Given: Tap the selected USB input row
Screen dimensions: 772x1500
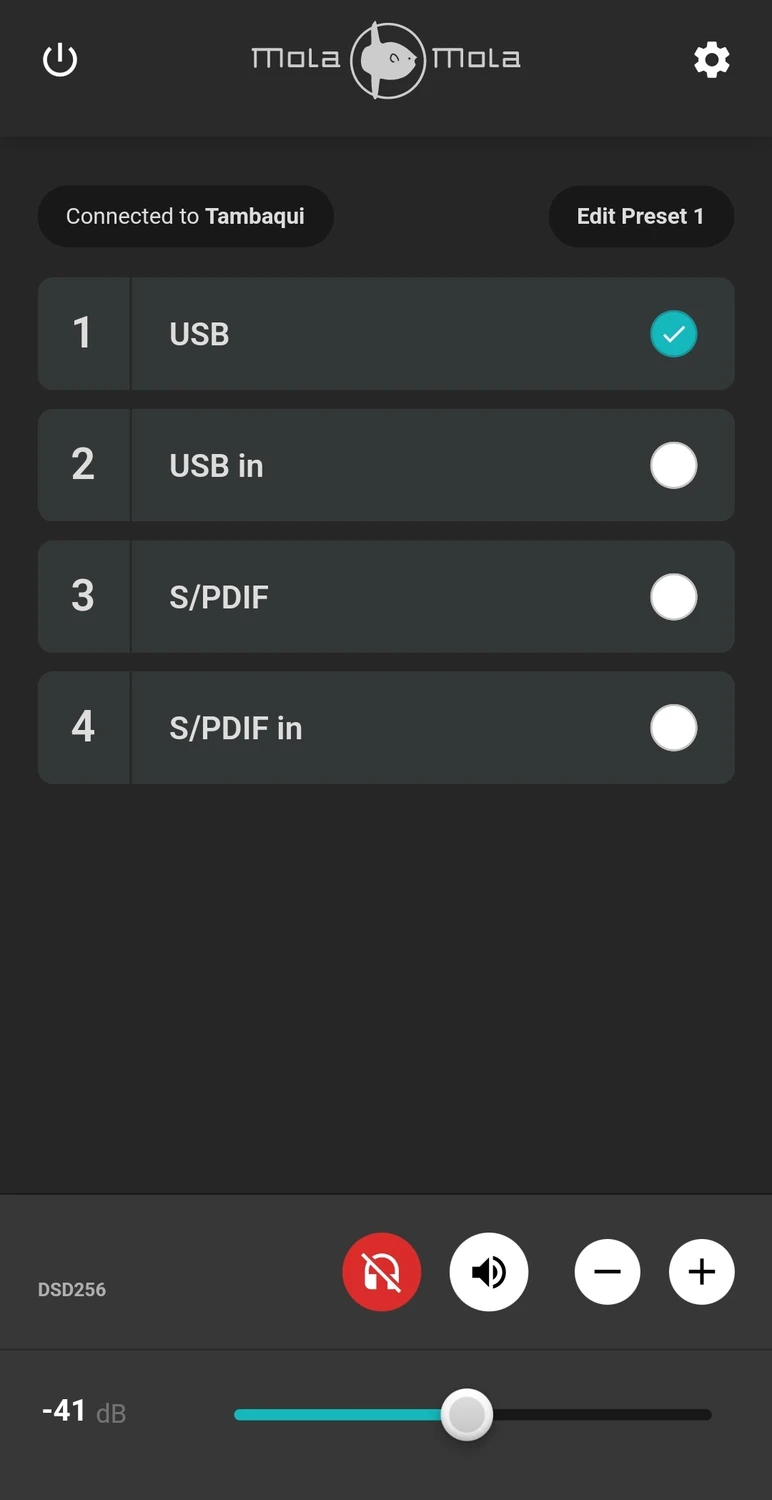Looking at the screenshot, I should [386, 334].
